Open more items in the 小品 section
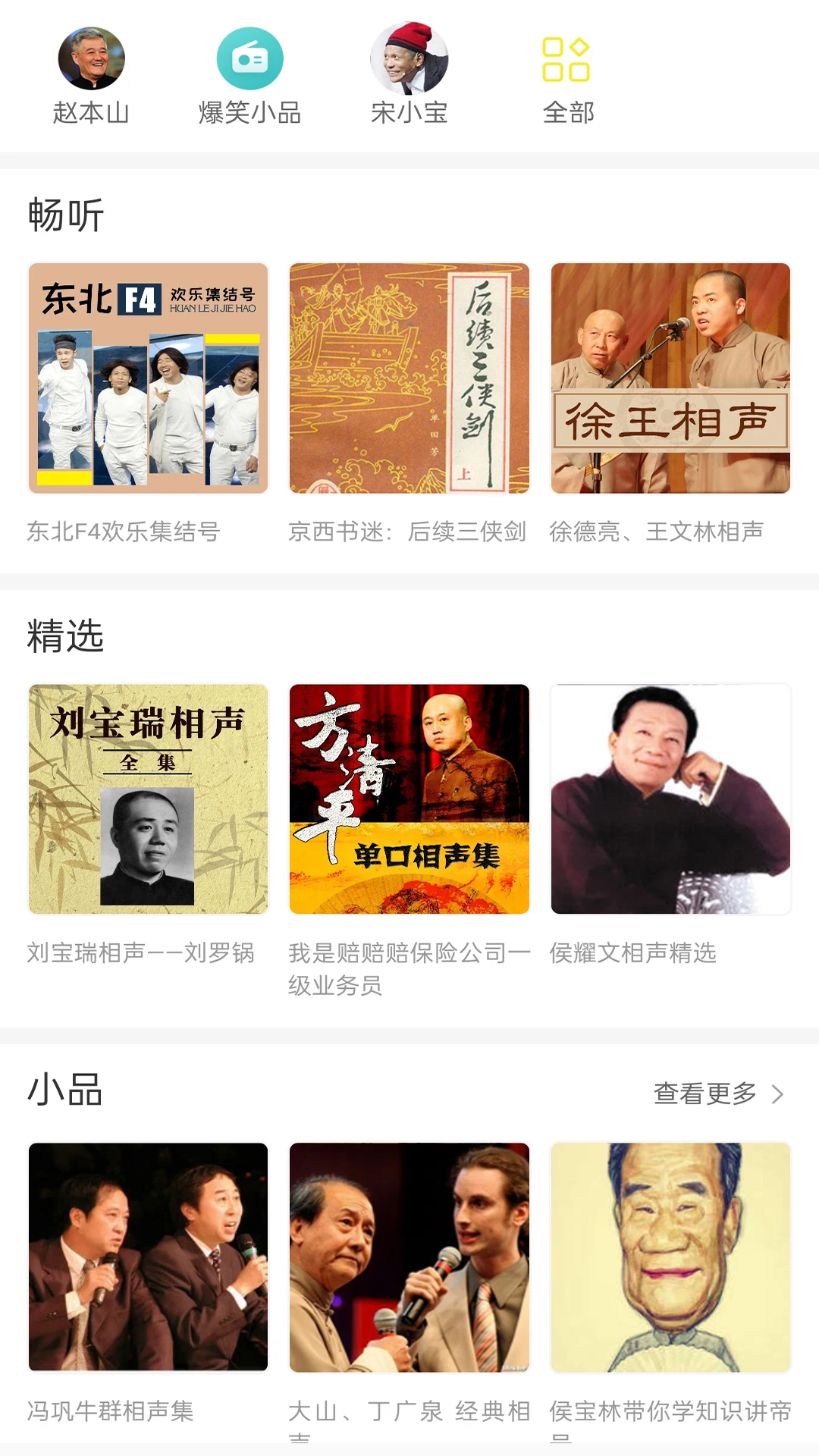The width and height of the screenshot is (819, 1456). pyautogui.click(x=704, y=1093)
